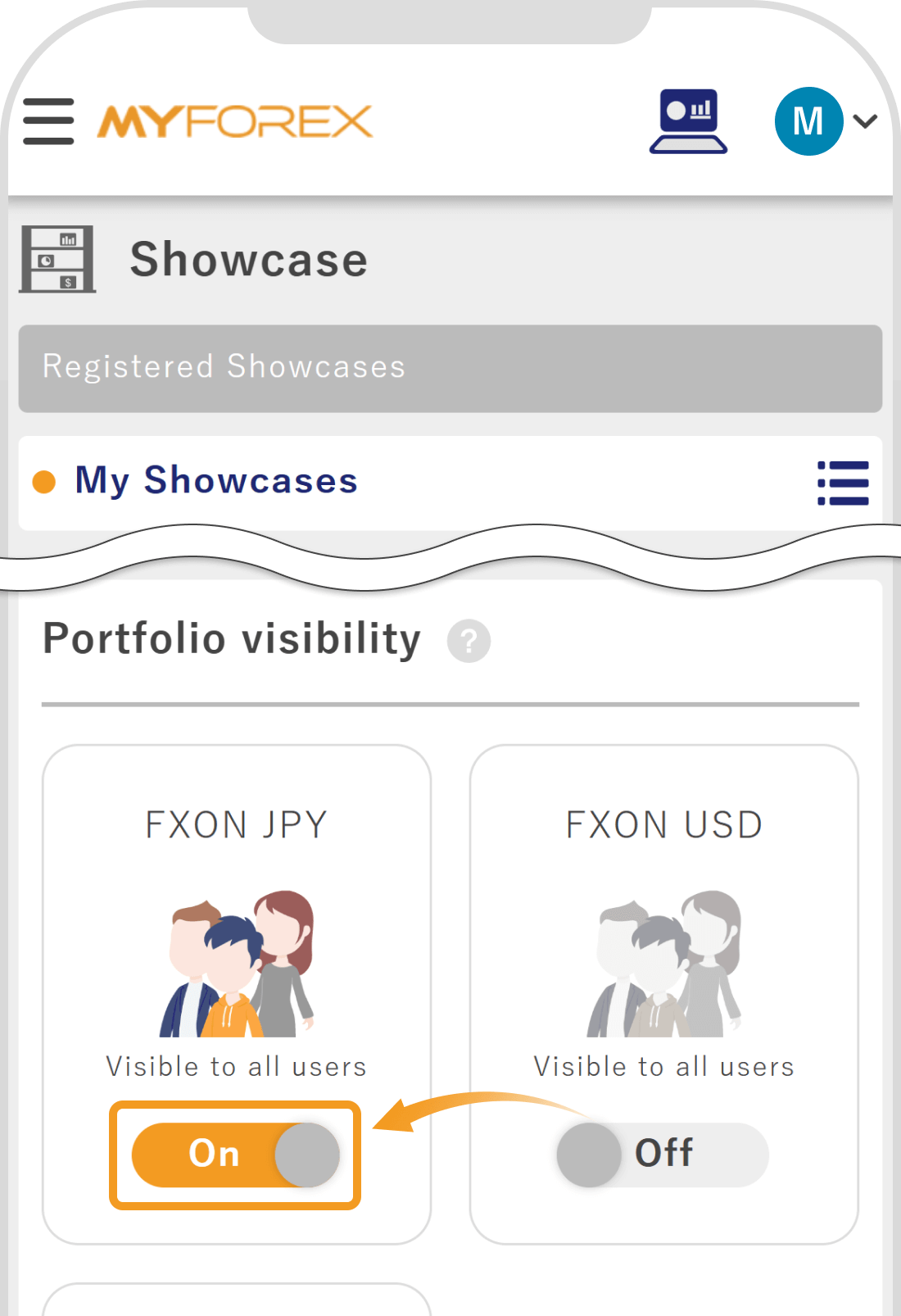
Task: Open the hamburger navigation menu
Action: pyautogui.click(x=48, y=120)
